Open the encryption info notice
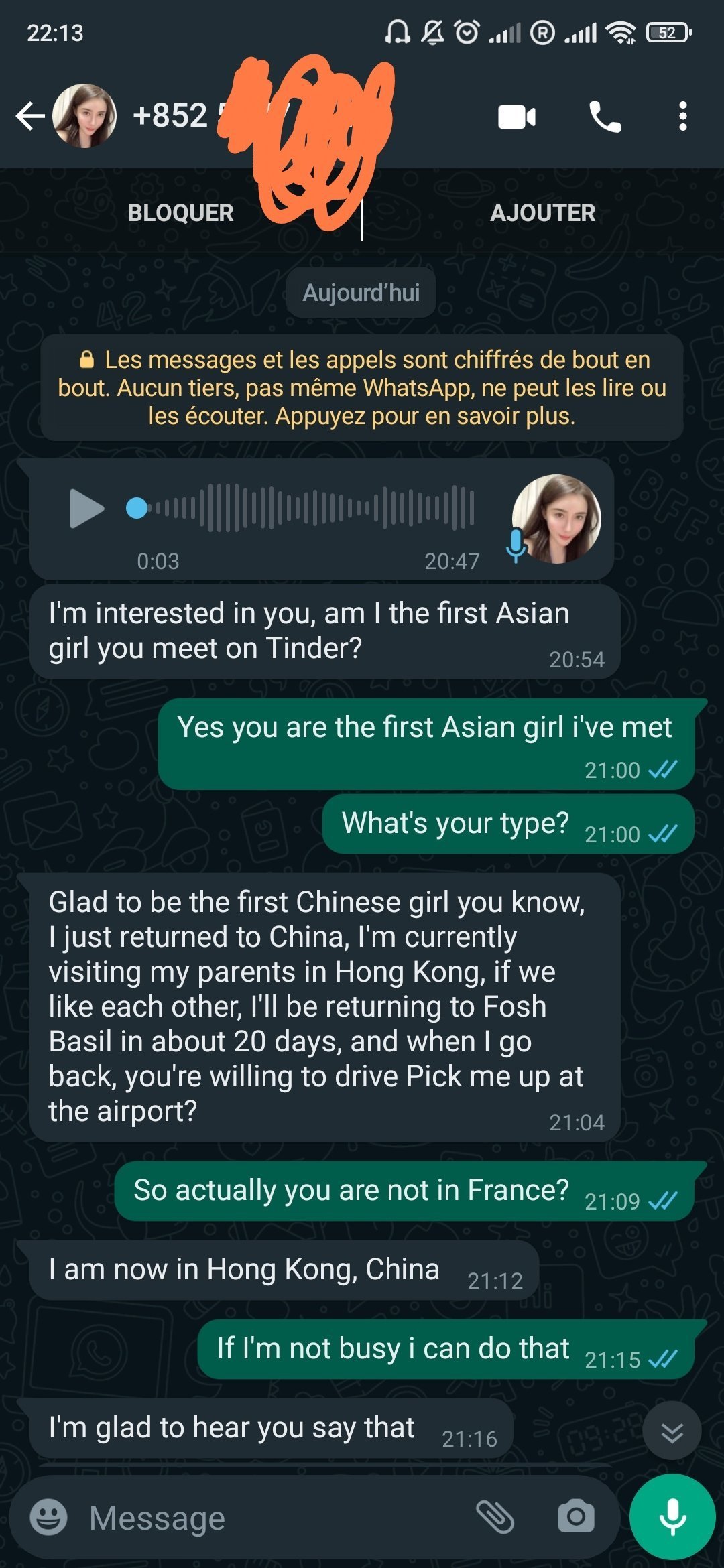The image size is (724, 1568). coord(362,388)
